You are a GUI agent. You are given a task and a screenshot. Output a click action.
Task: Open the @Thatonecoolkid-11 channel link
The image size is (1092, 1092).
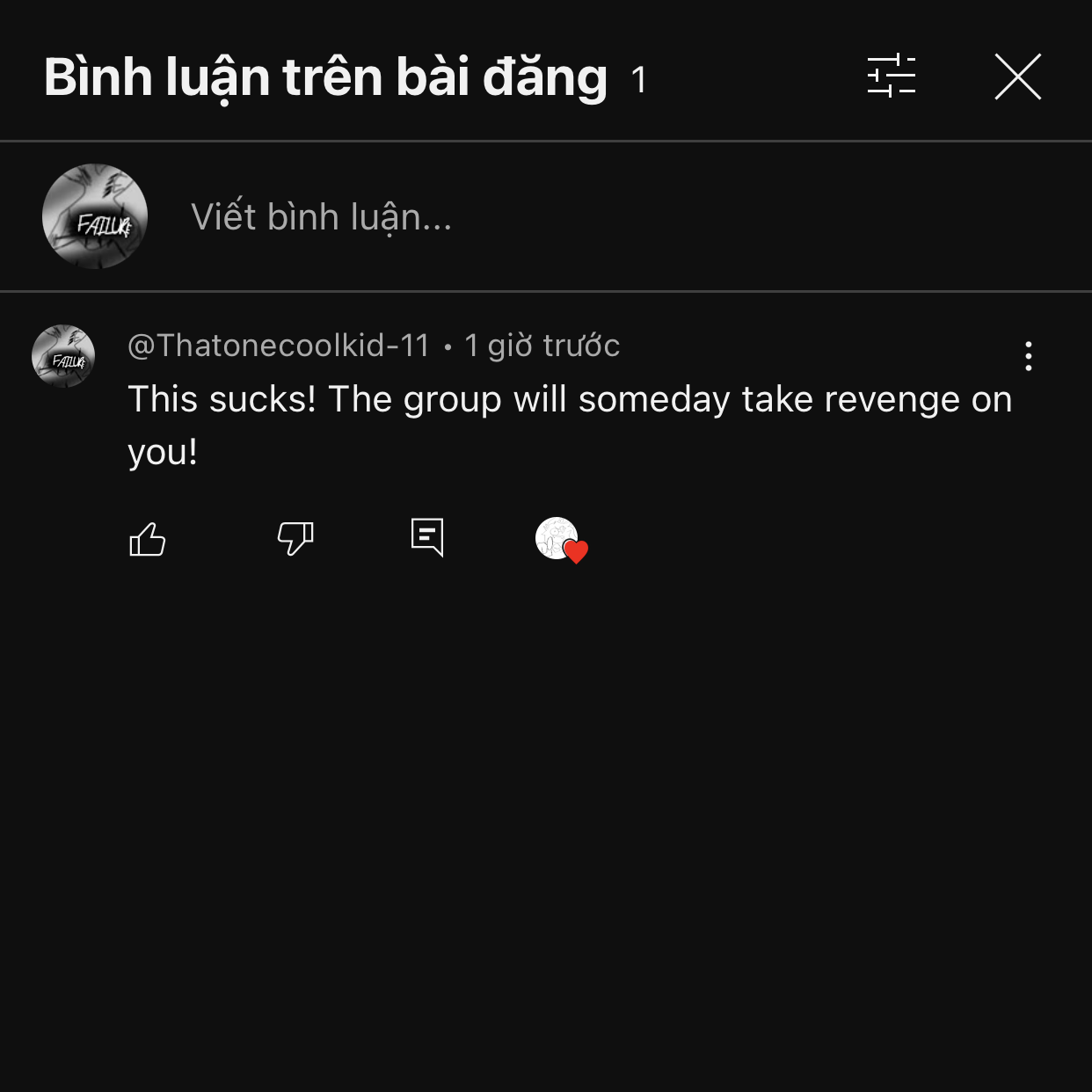click(279, 346)
